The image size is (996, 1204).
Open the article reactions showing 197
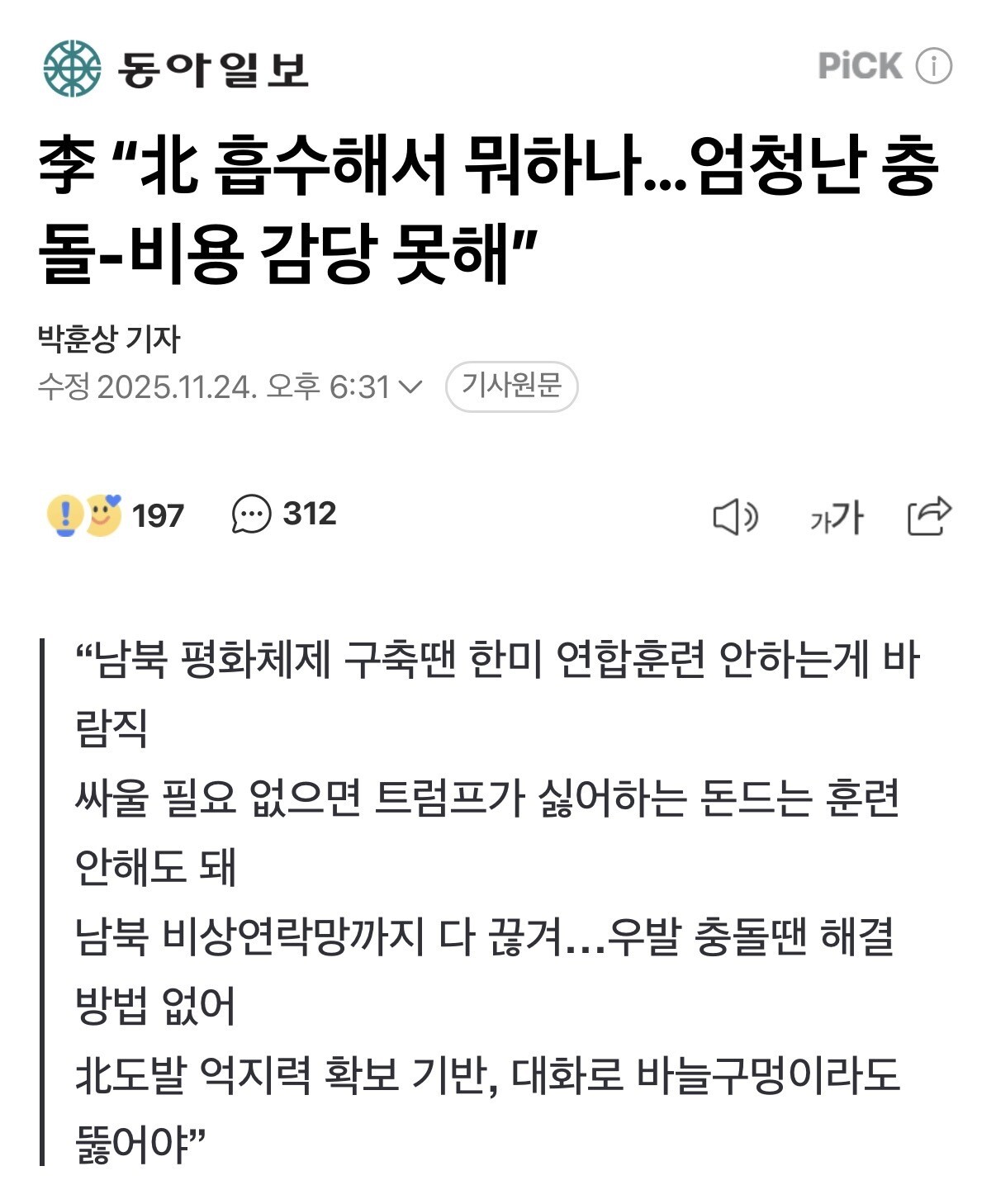[116, 515]
